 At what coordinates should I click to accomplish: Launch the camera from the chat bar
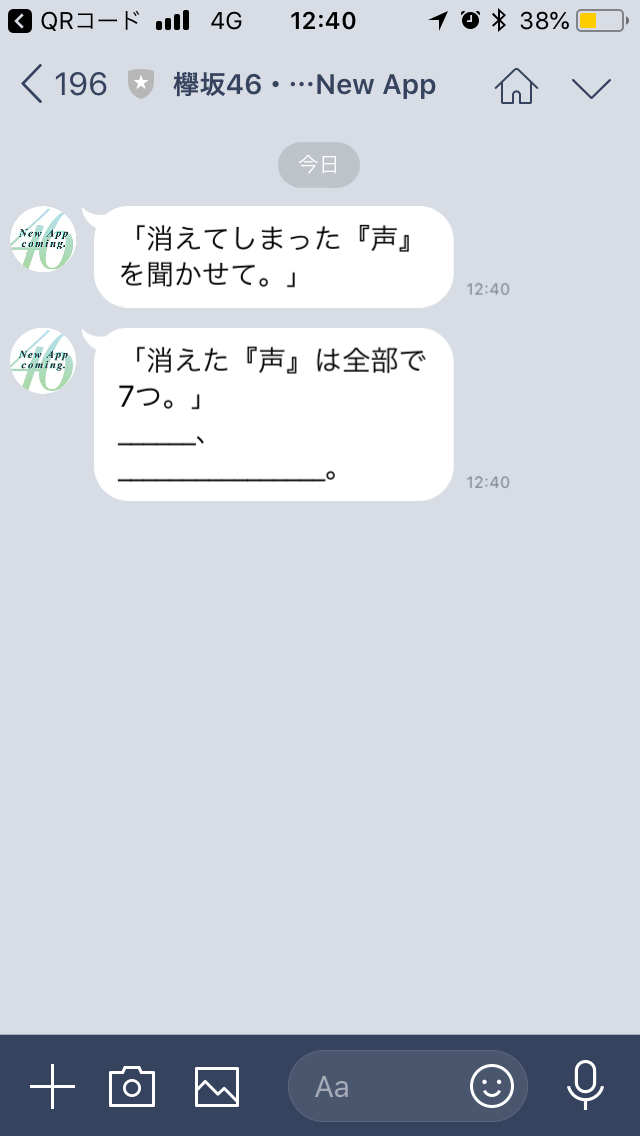[132, 1086]
